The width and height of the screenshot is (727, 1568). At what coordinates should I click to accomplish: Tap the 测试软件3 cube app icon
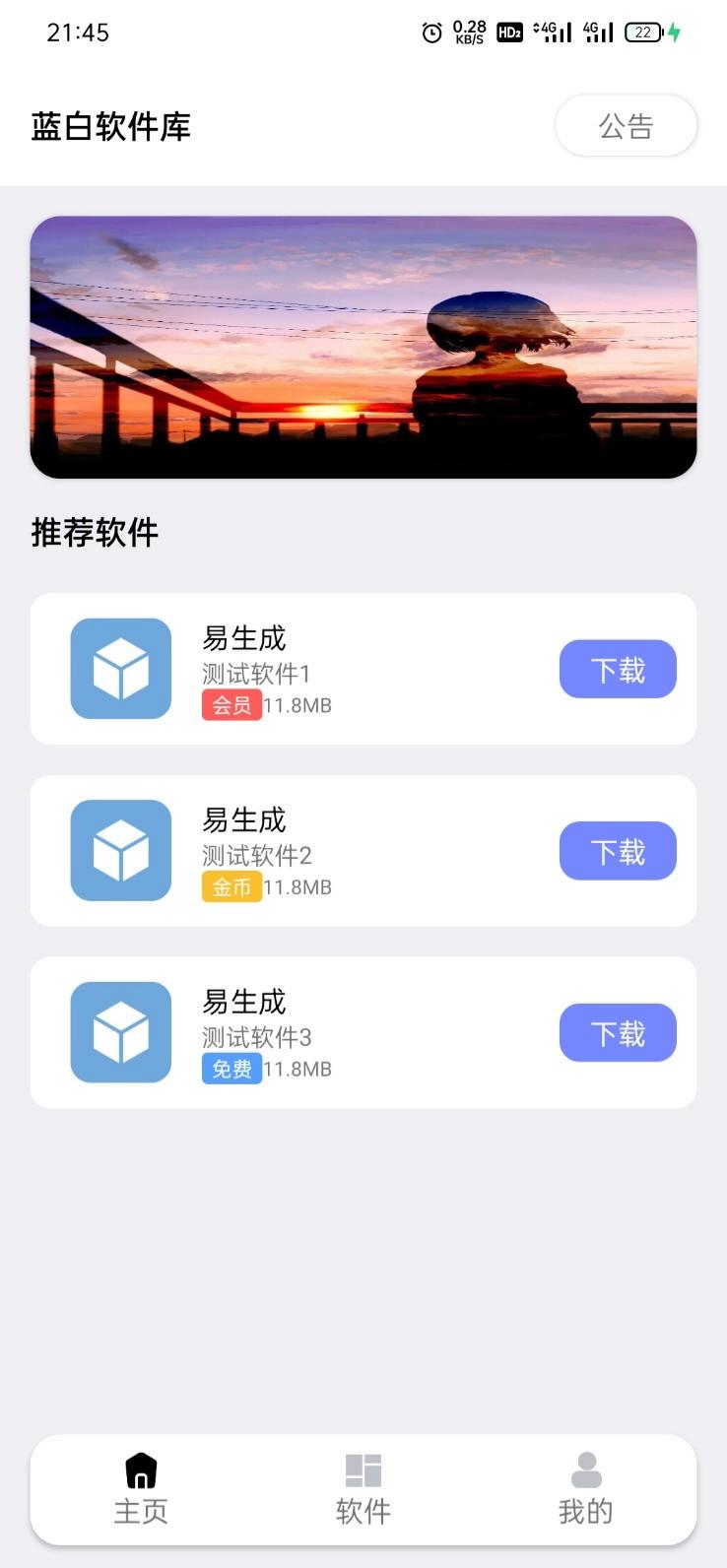[x=120, y=1032]
